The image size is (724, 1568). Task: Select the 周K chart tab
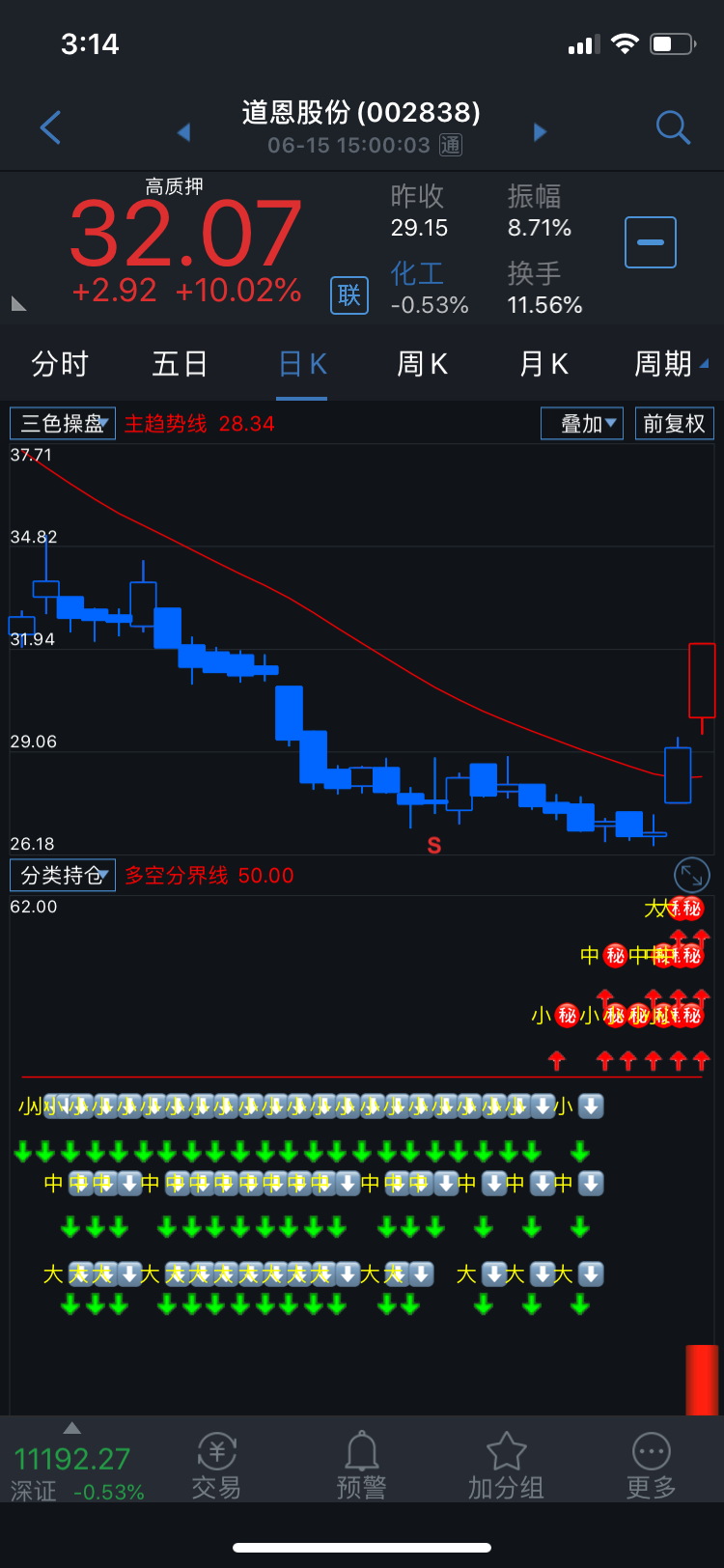(x=422, y=364)
